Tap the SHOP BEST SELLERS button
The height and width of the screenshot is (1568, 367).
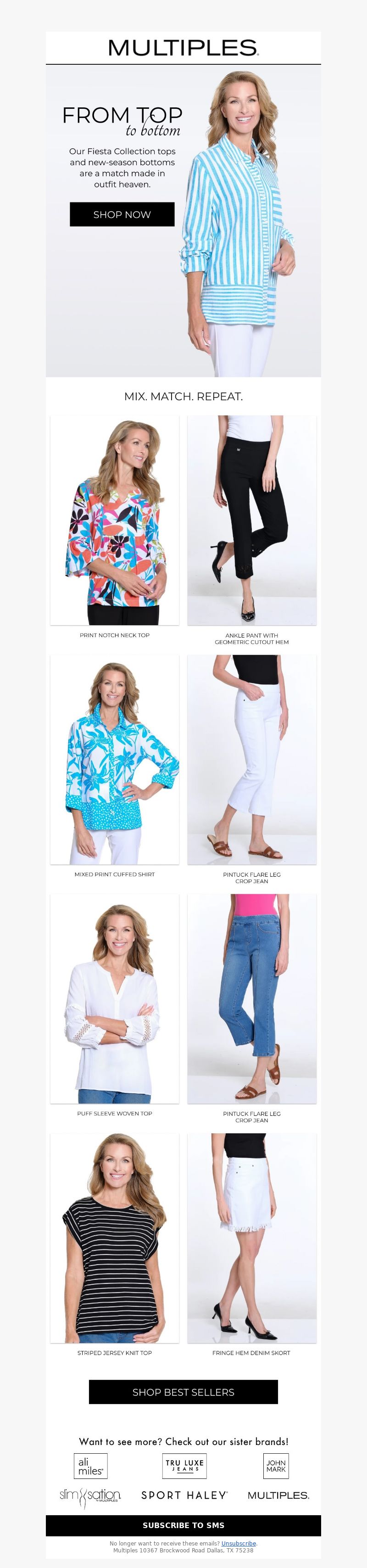(x=183, y=1392)
